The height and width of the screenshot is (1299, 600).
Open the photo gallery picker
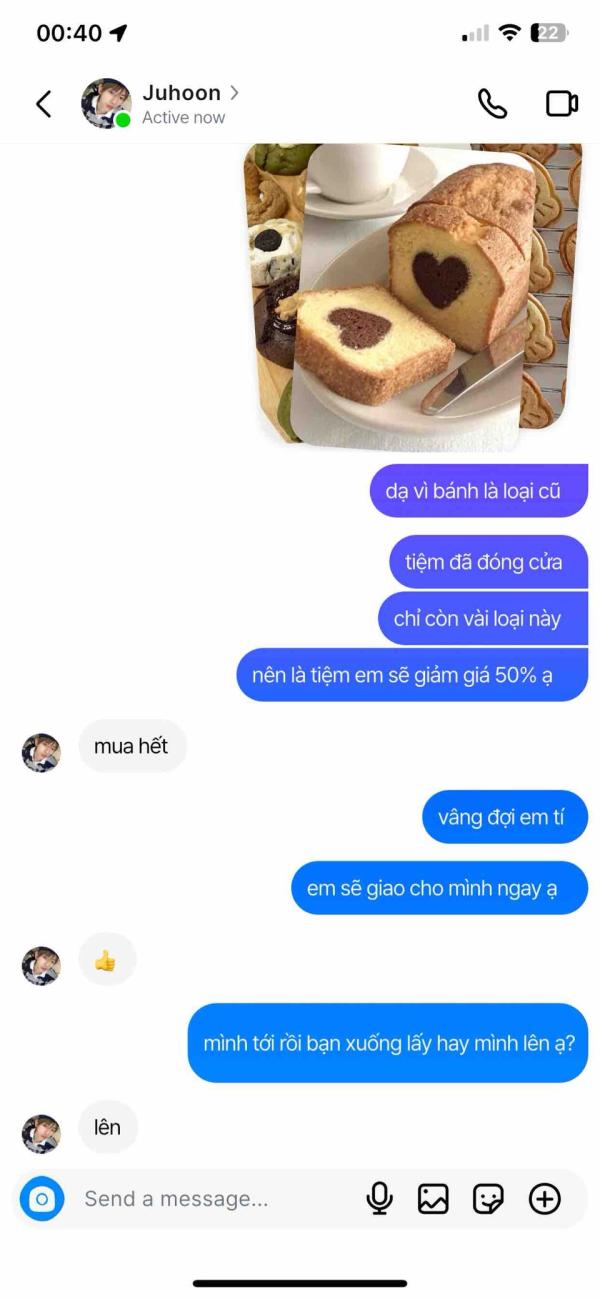[433, 1198]
